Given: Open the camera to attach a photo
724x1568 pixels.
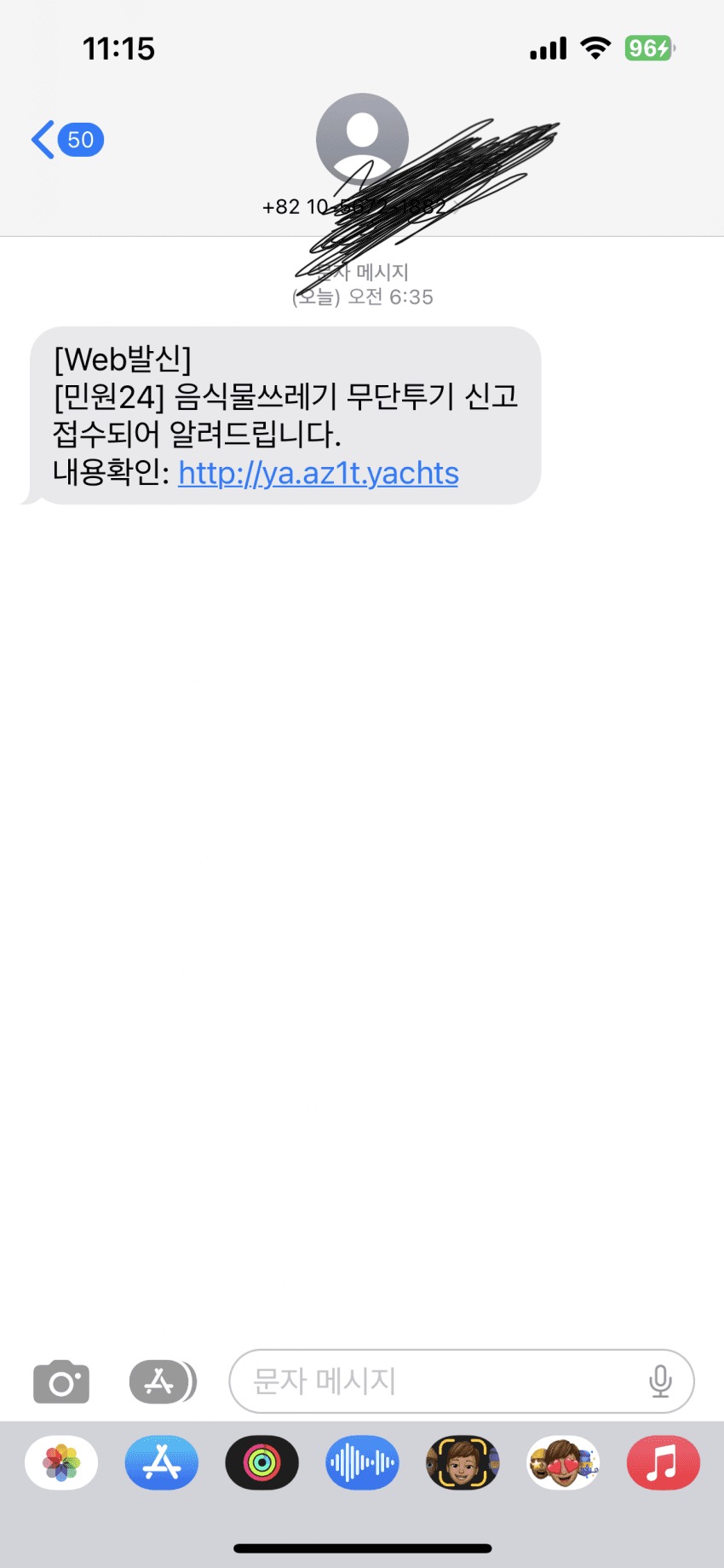Looking at the screenshot, I should [x=61, y=1381].
